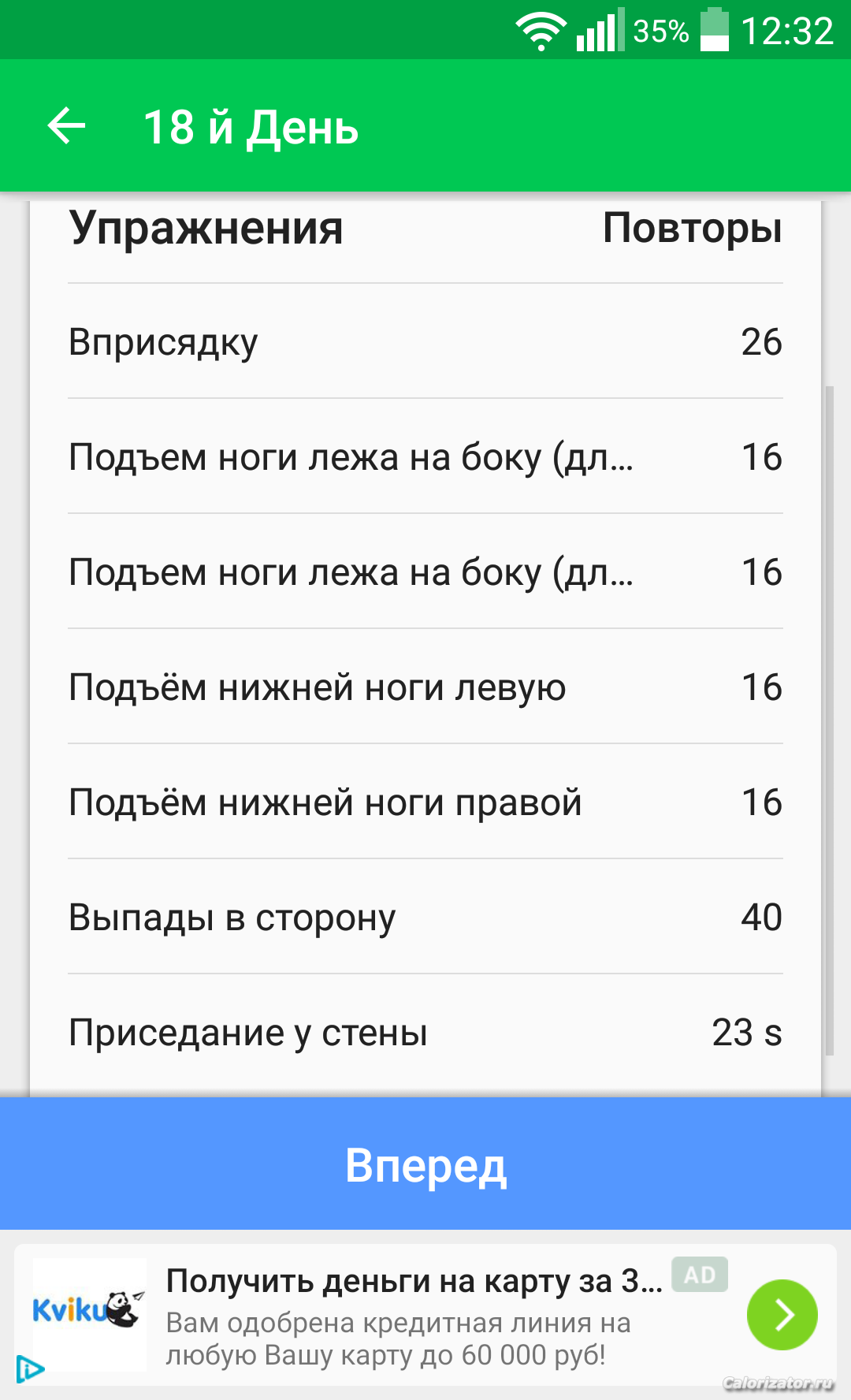This screenshot has width=851, height=1400.
Task: Open the Вприсядку exercise row
Action: coord(425,342)
